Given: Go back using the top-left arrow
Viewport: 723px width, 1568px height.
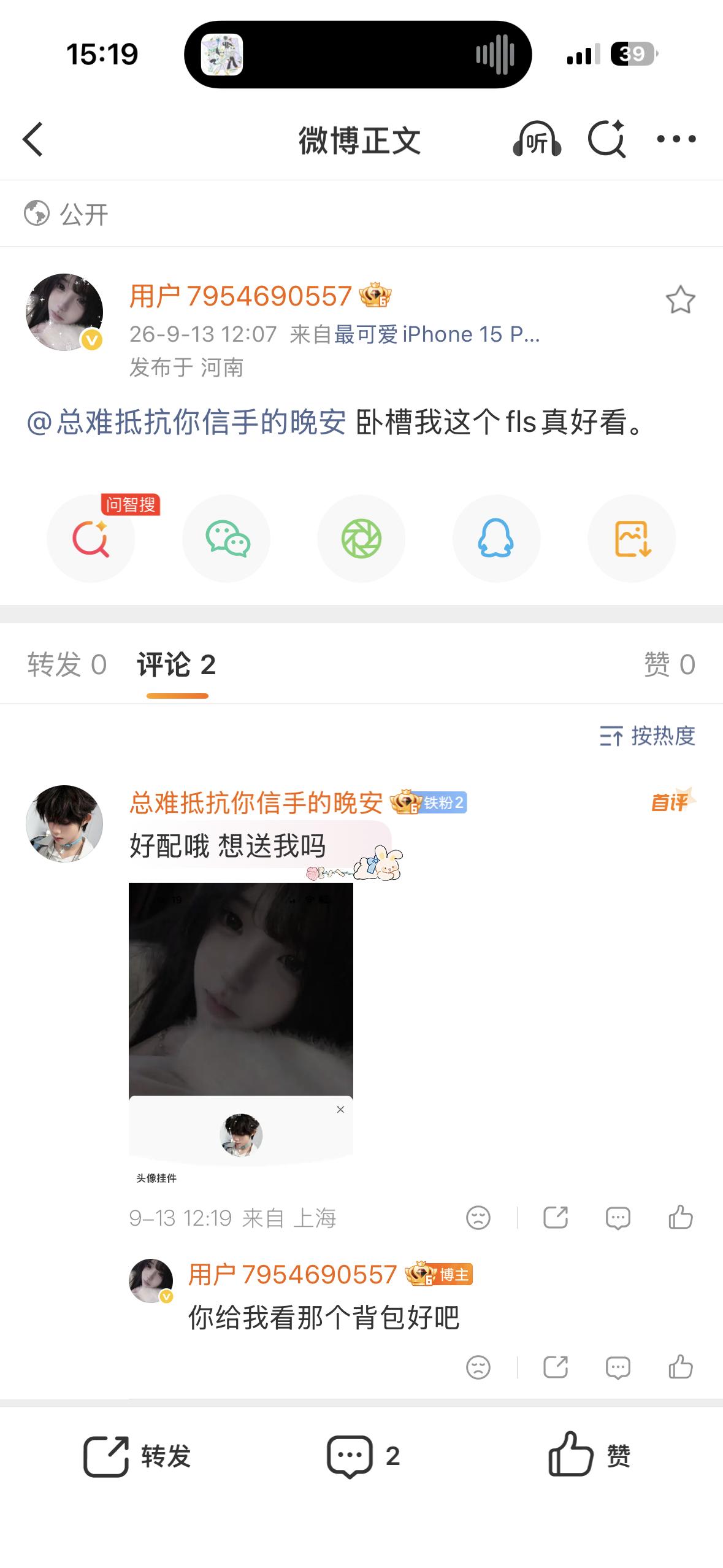Looking at the screenshot, I should [x=33, y=139].
